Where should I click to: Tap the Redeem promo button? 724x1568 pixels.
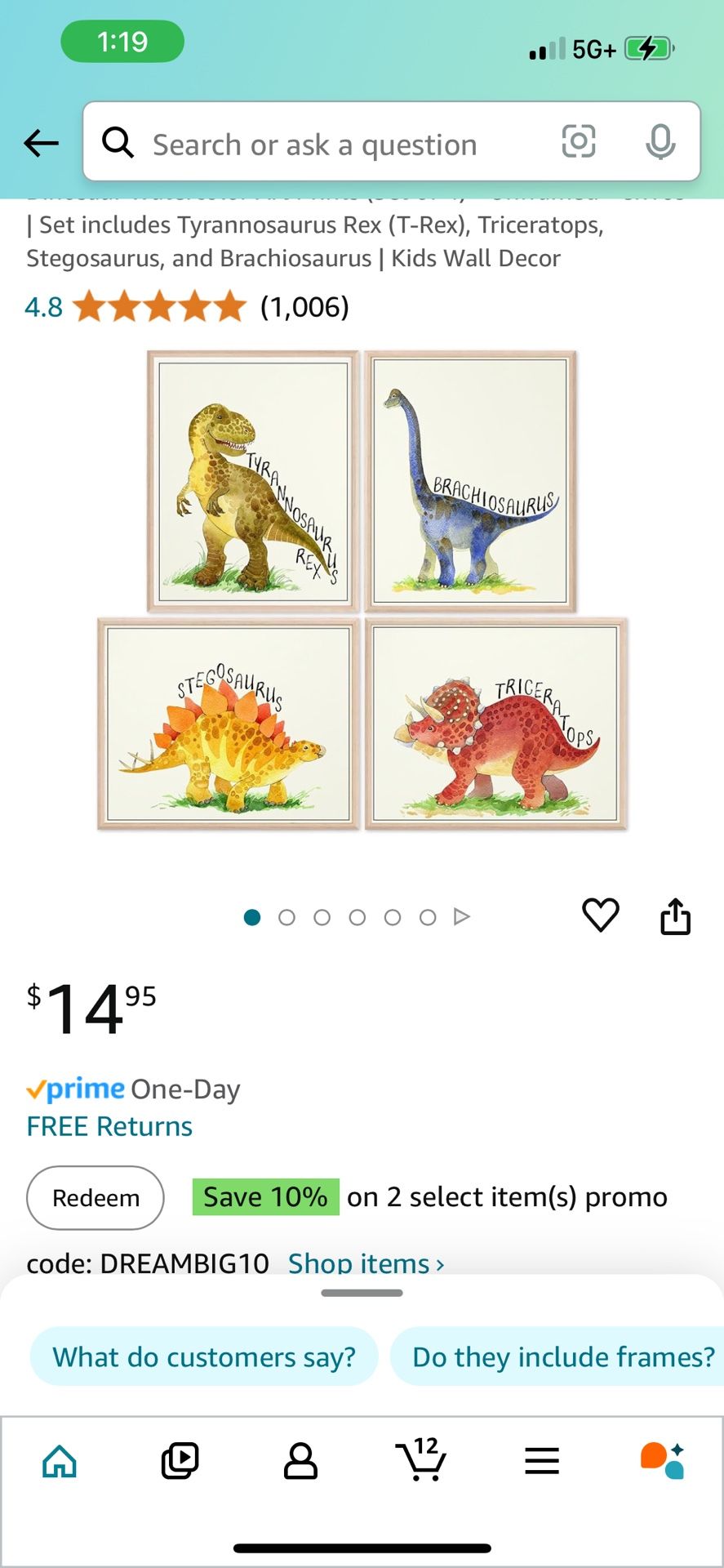point(94,1196)
